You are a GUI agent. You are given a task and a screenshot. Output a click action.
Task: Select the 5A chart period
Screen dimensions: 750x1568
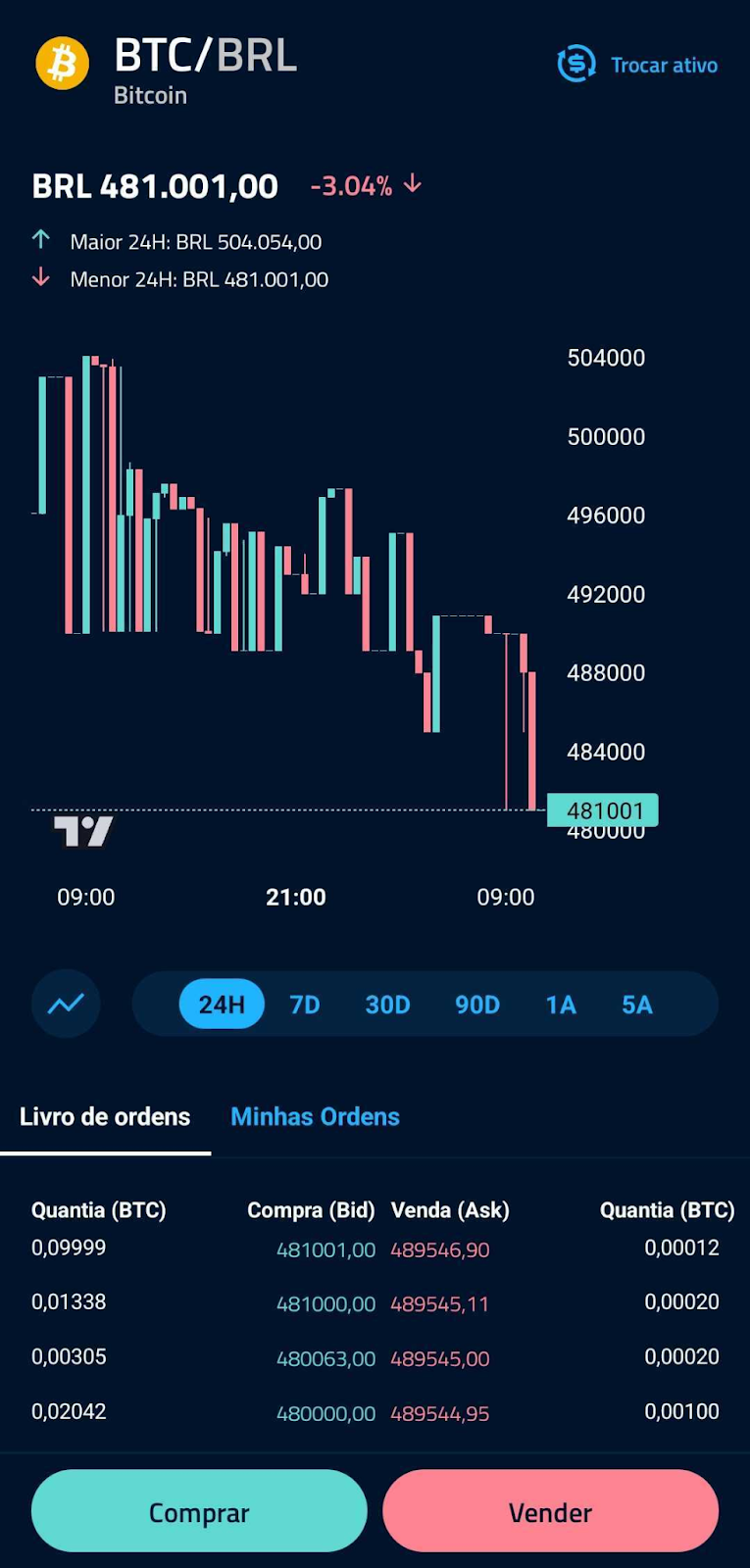(636, 1004)
